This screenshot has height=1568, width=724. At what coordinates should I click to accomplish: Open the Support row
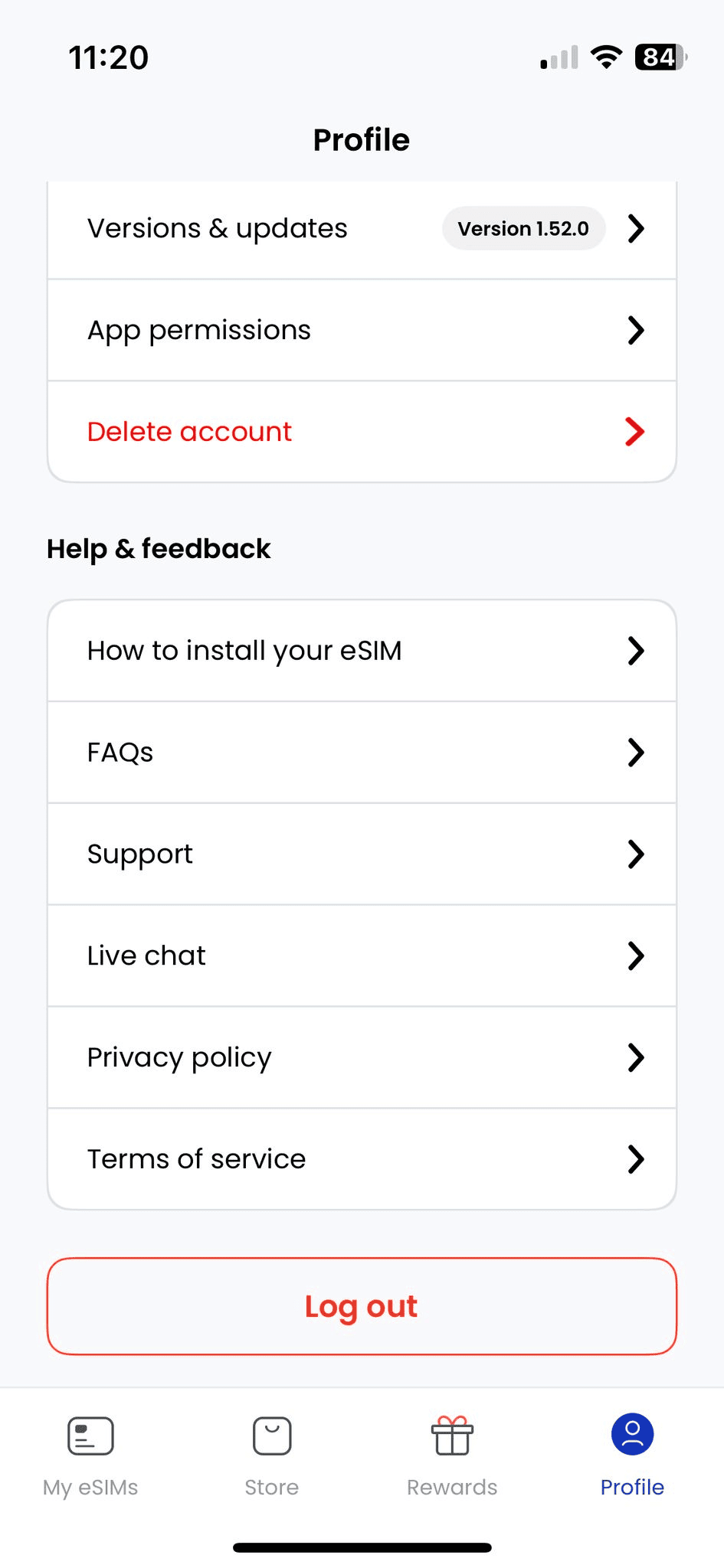tap(362, 854)
